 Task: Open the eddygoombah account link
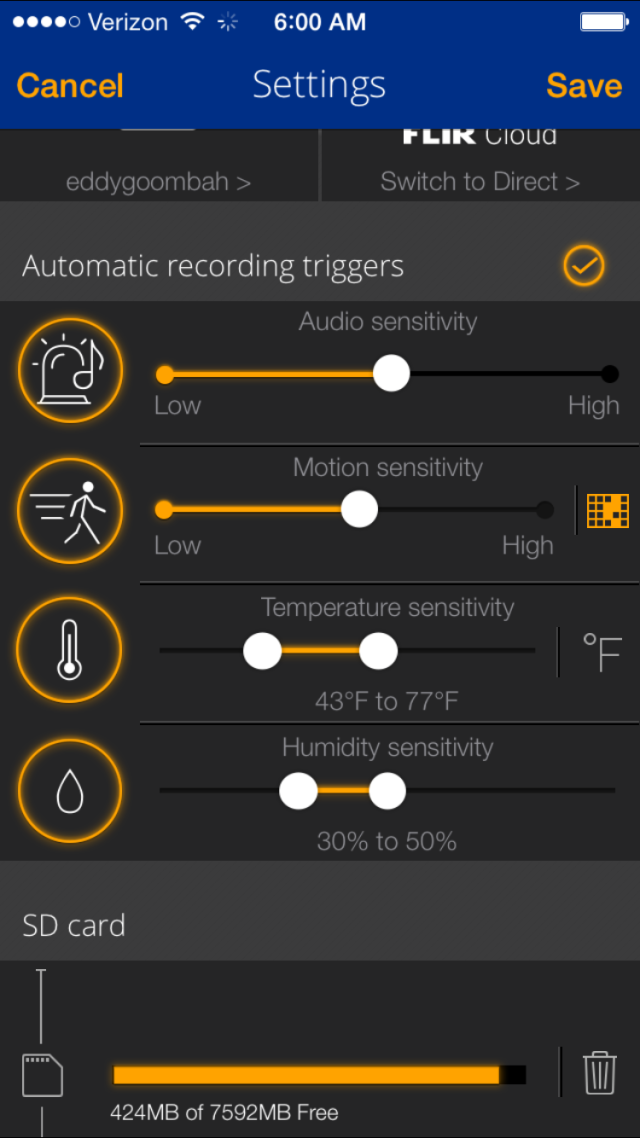tap(158, 182)
